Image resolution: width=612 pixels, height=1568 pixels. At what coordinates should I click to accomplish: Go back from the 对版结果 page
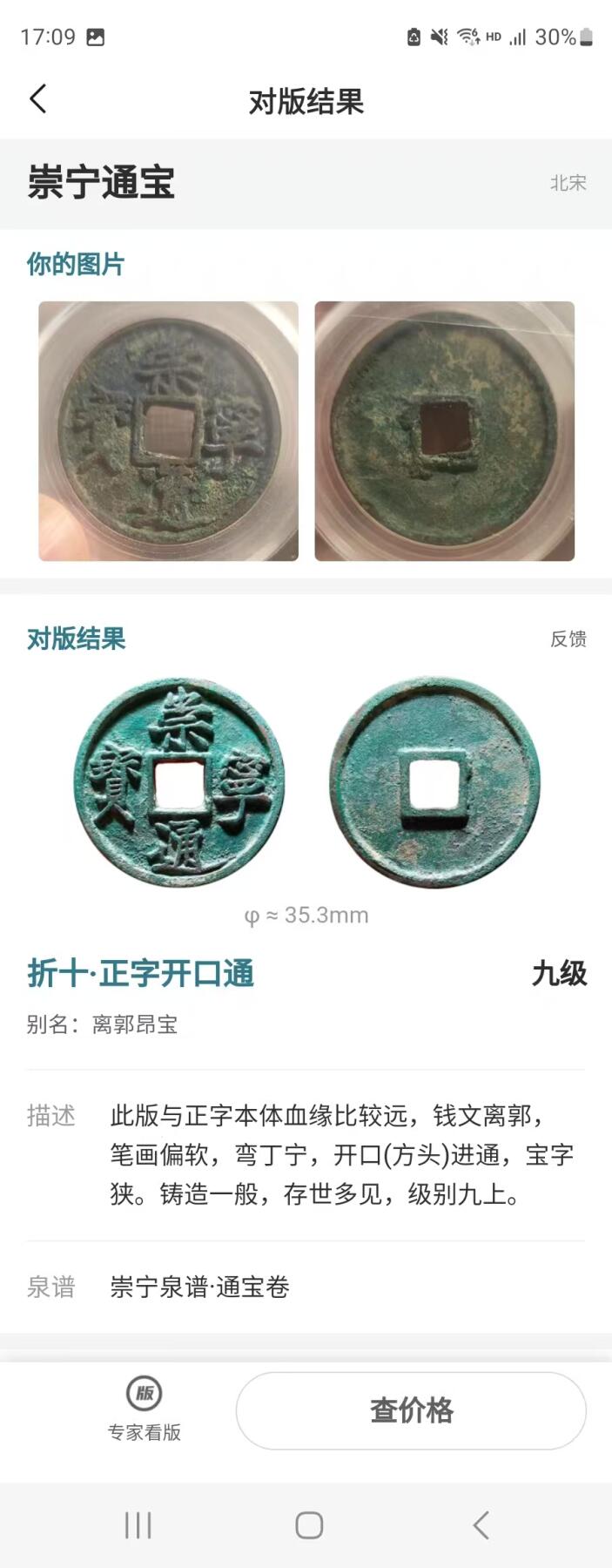(x=38, y=99)
